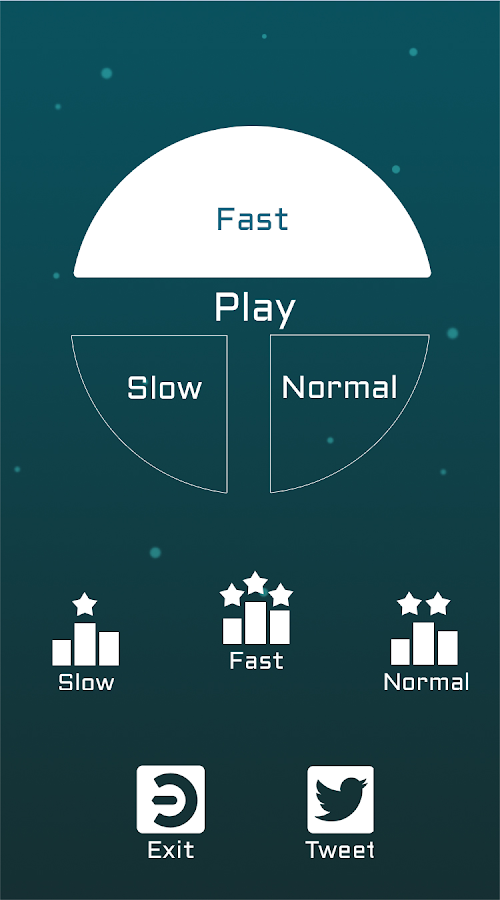Show the Normal leaderboard
This screenshot has width=500, height=900.
[x=425, y=642]
